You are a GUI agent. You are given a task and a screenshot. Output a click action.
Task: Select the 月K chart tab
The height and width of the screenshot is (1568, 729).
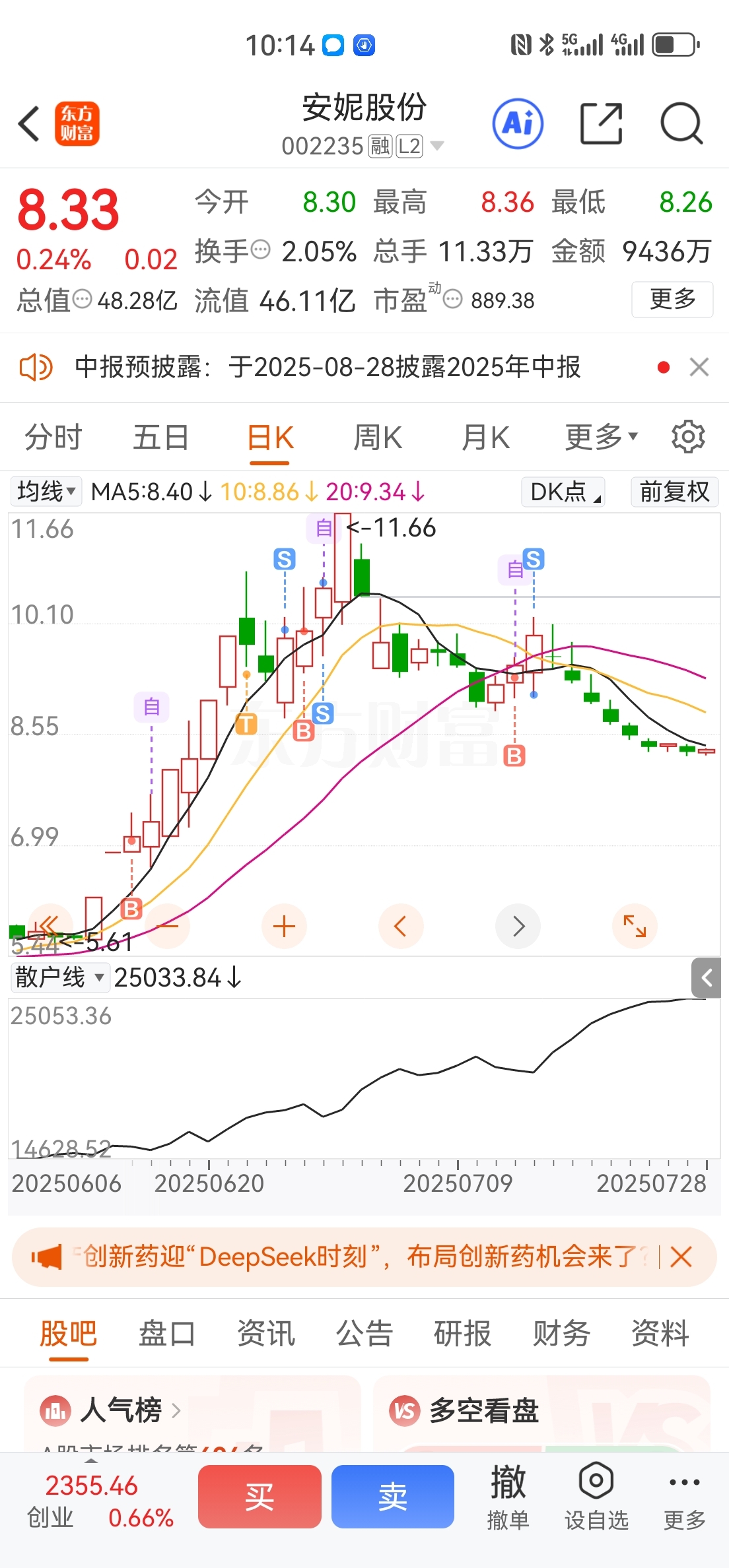486,438
